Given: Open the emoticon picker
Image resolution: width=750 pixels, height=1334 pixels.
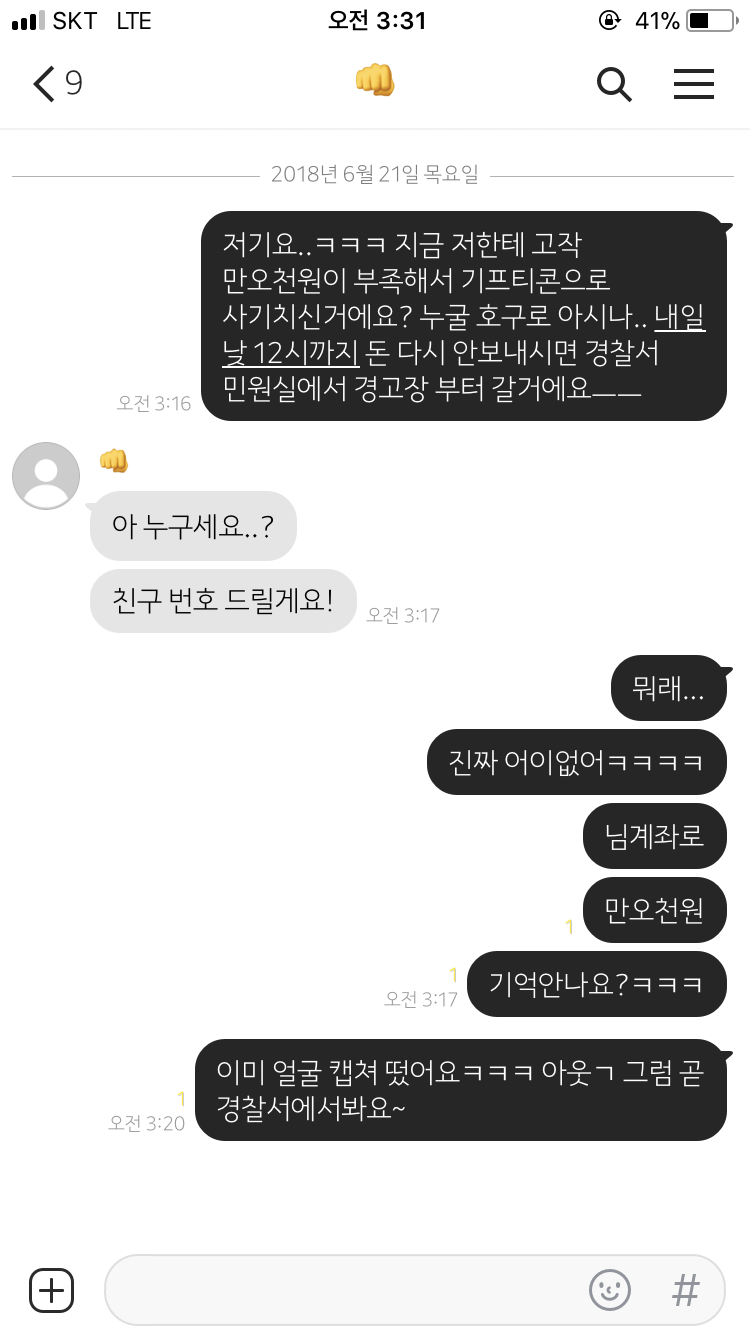Looking at the screenshot, I should pyautogui.click(x=610, y=1290).
